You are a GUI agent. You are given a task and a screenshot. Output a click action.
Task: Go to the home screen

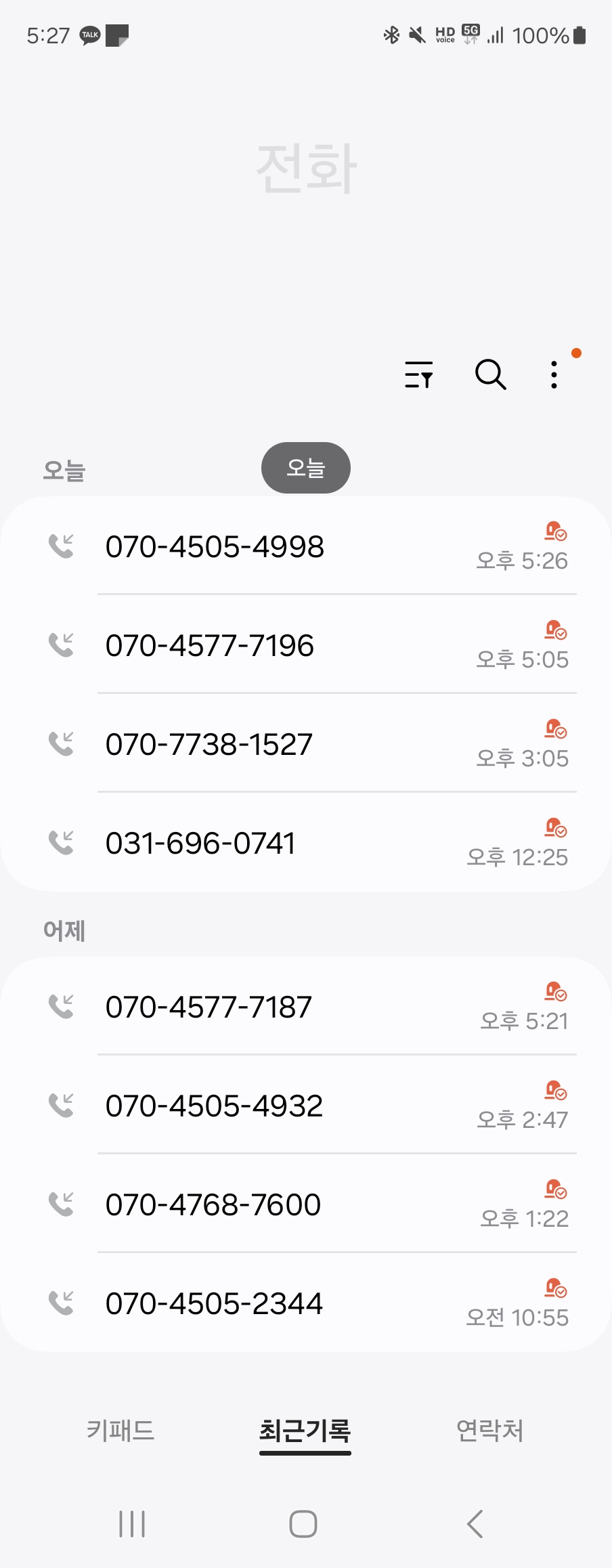coord(303,1523)
